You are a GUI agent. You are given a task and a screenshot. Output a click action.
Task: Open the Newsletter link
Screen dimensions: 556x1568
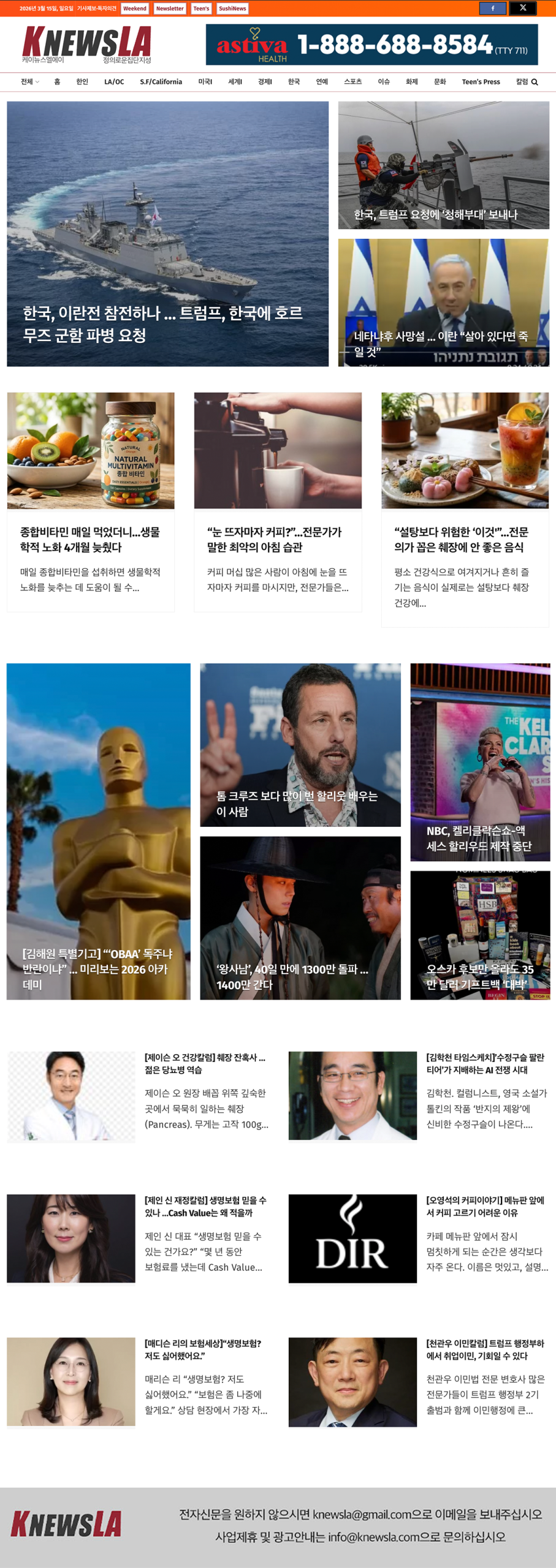tap(170, 9)
